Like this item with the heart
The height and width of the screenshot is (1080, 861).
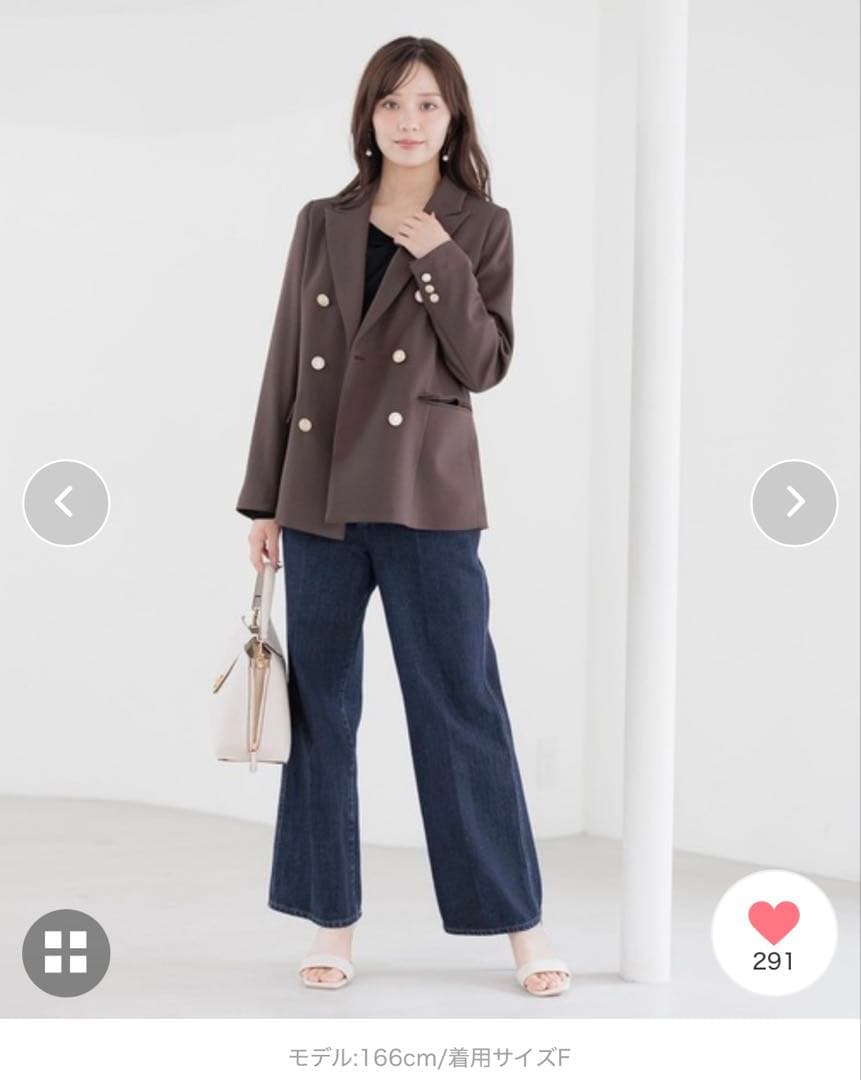[774, 923]
